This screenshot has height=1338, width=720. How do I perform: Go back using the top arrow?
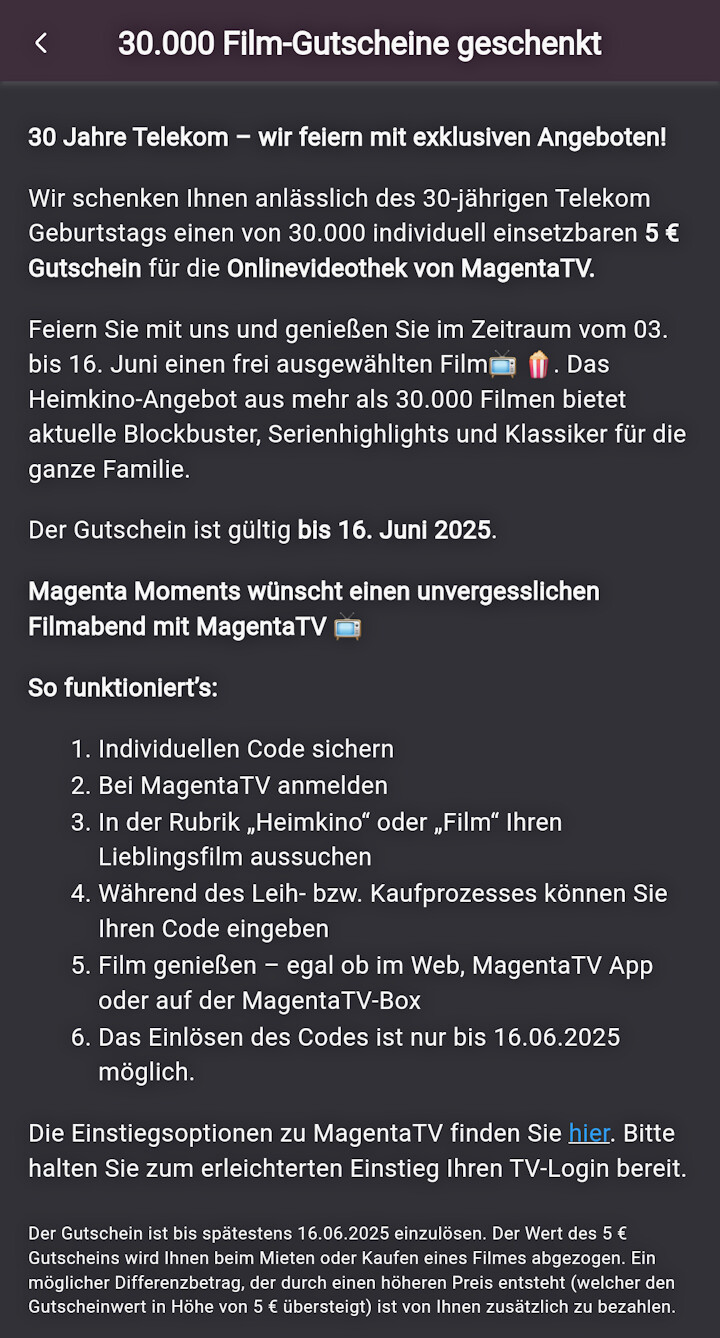[41, 43]
